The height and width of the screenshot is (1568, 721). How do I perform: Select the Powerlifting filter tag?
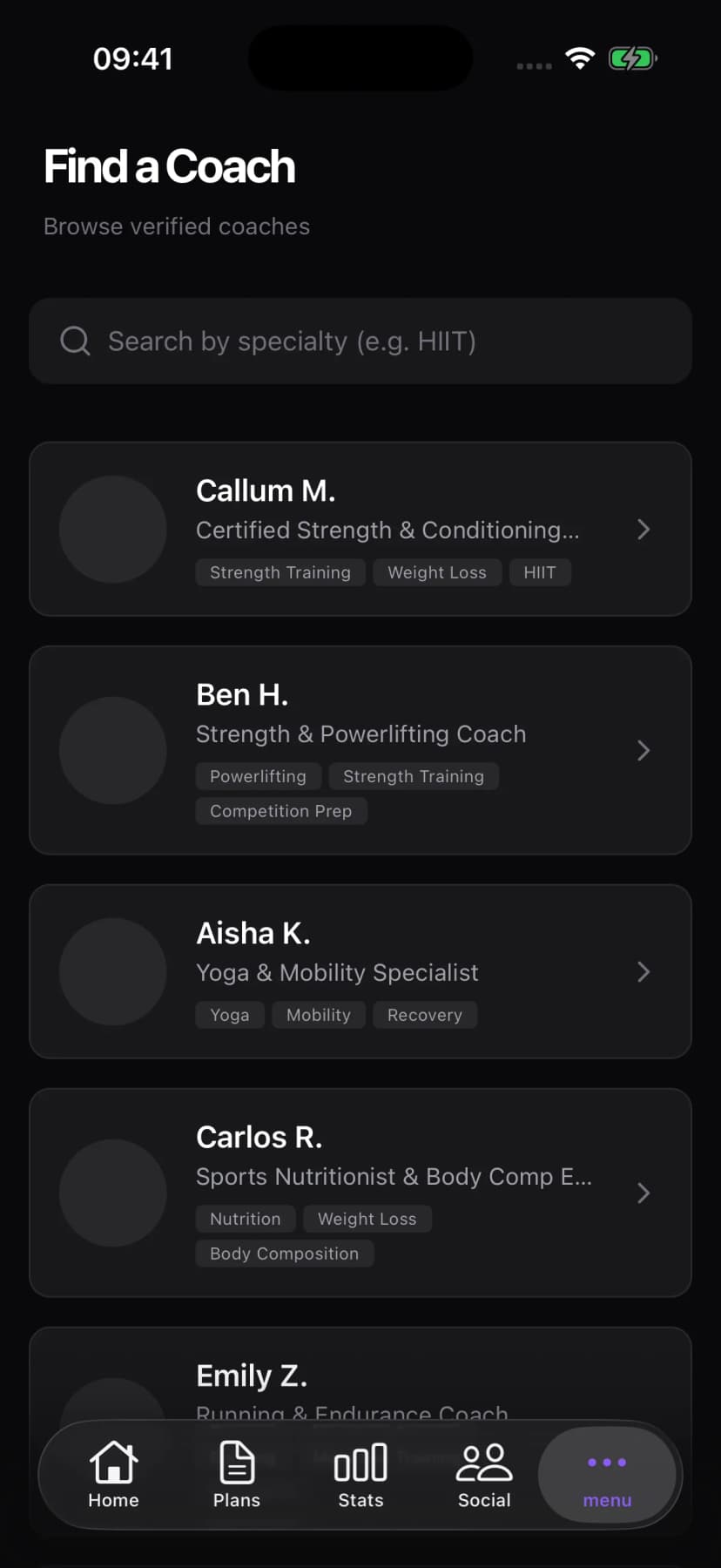click(258, 776)
